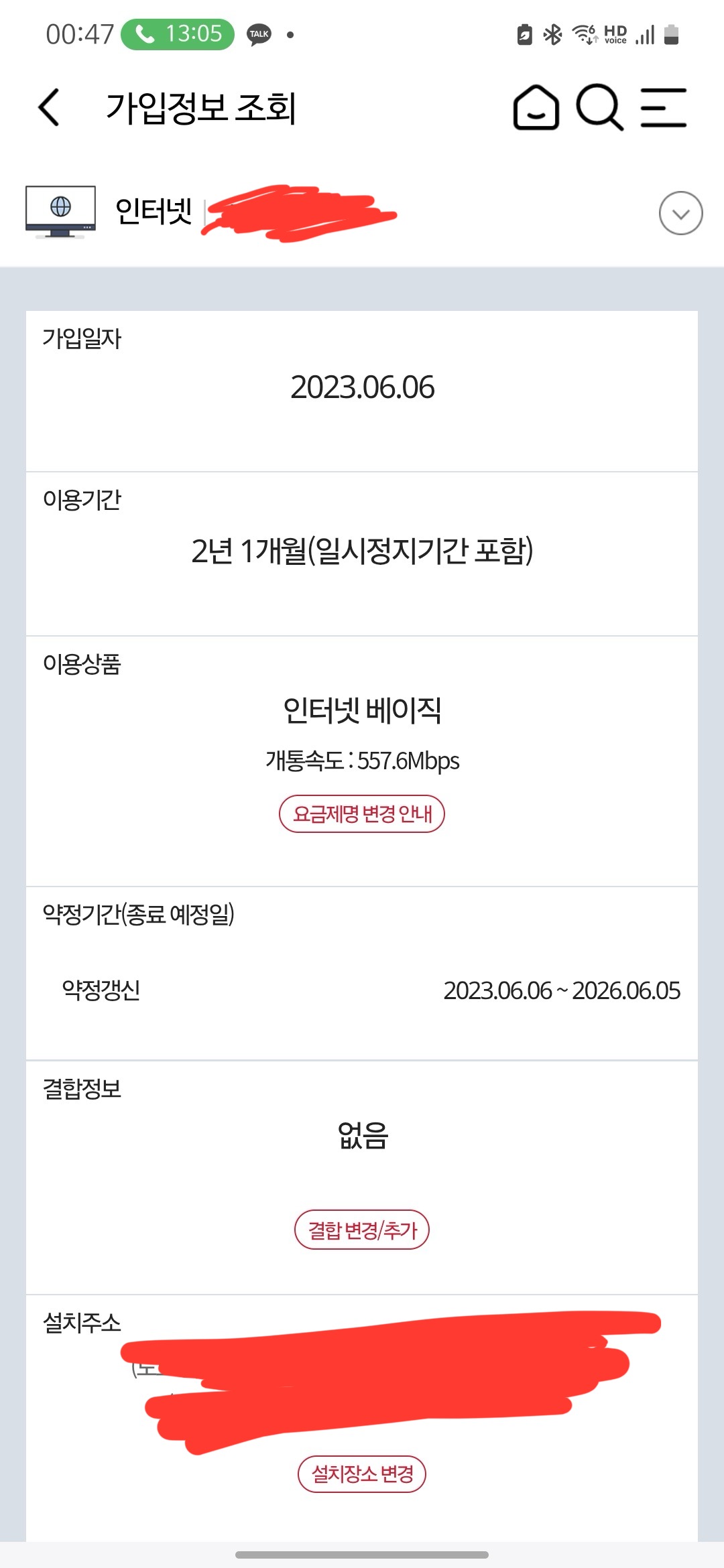Open the home icon in the top bar

click(536, 107)
